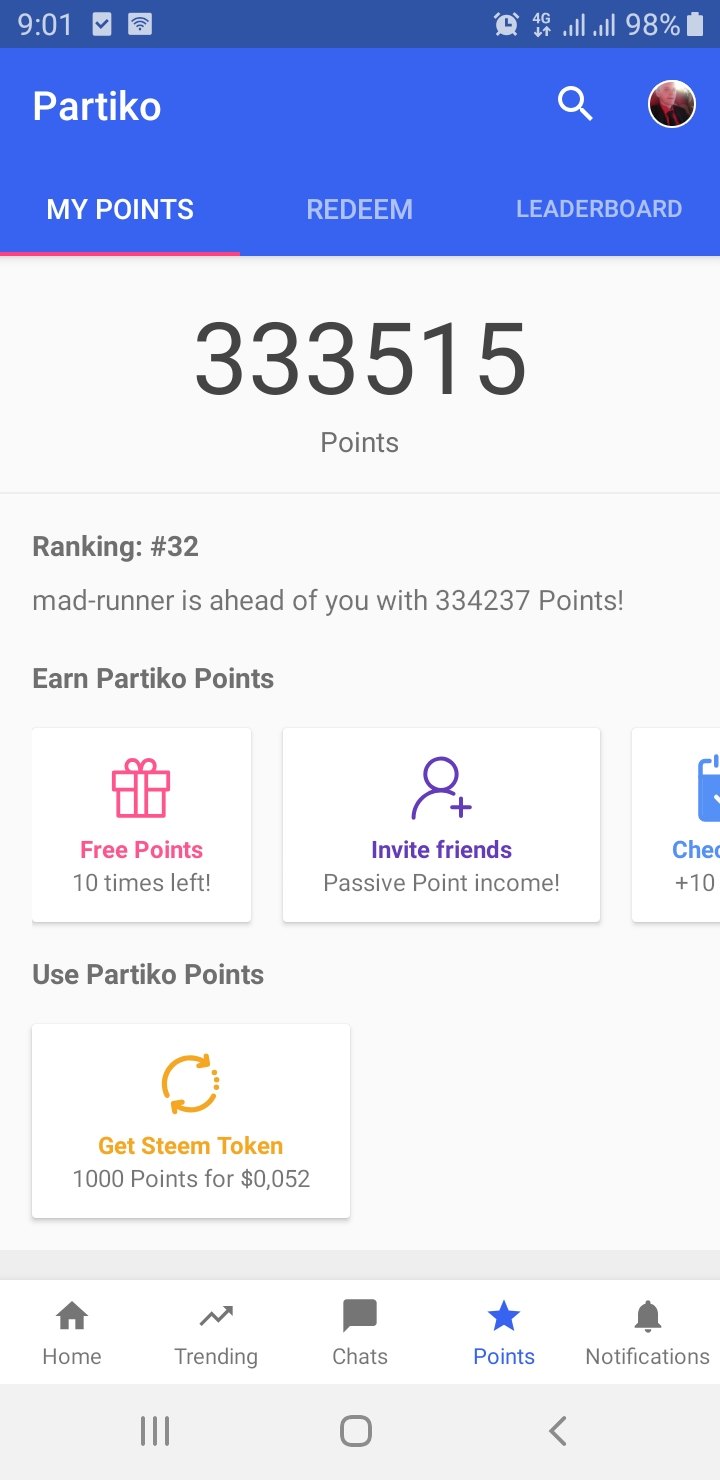Switch to the Leaderboard tab
Viewport: 720px width, 1480px height.
pyautogui.click(x=599, y=209)
